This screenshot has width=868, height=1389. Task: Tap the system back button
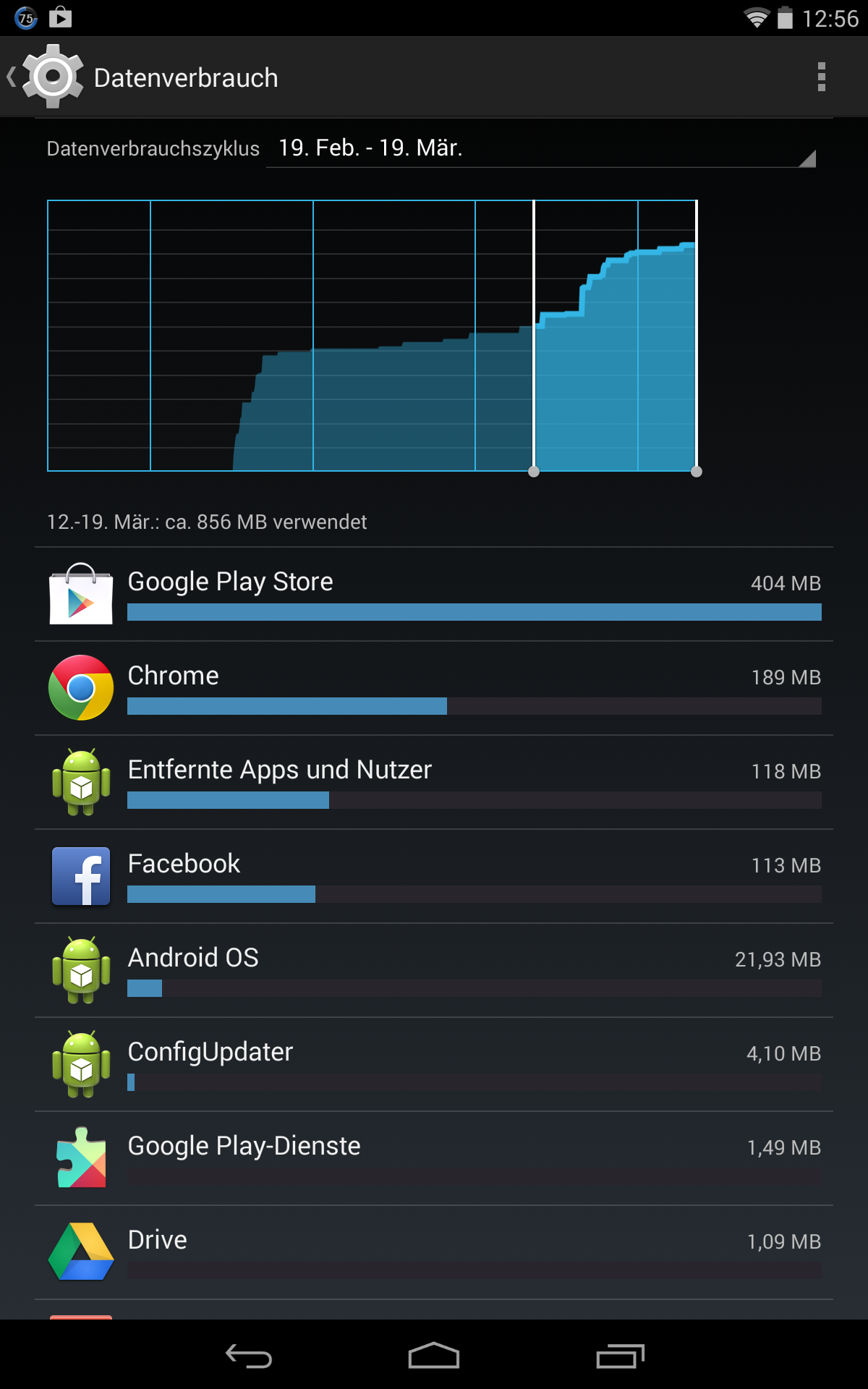(249, 1356)
